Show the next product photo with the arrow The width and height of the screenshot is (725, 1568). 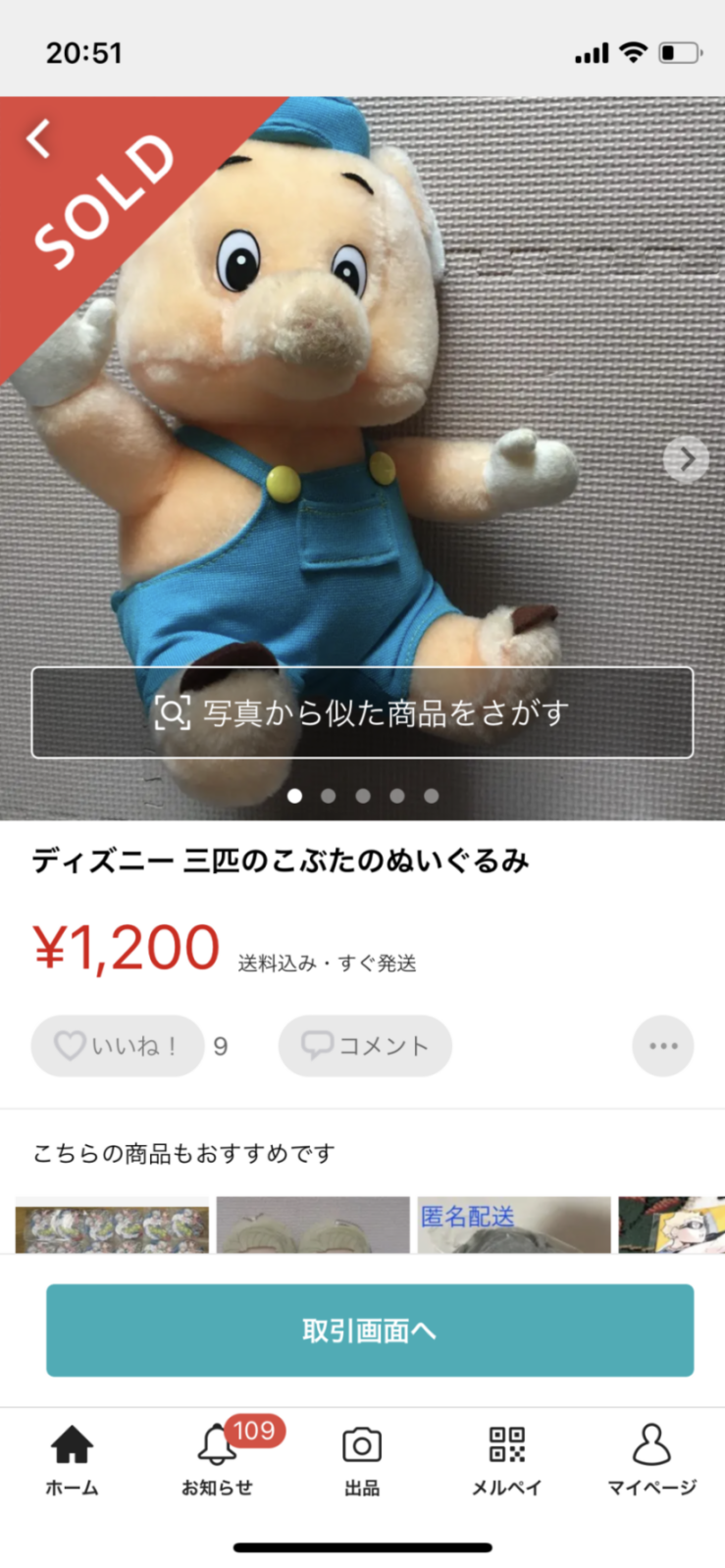click(x=686, y=458)
